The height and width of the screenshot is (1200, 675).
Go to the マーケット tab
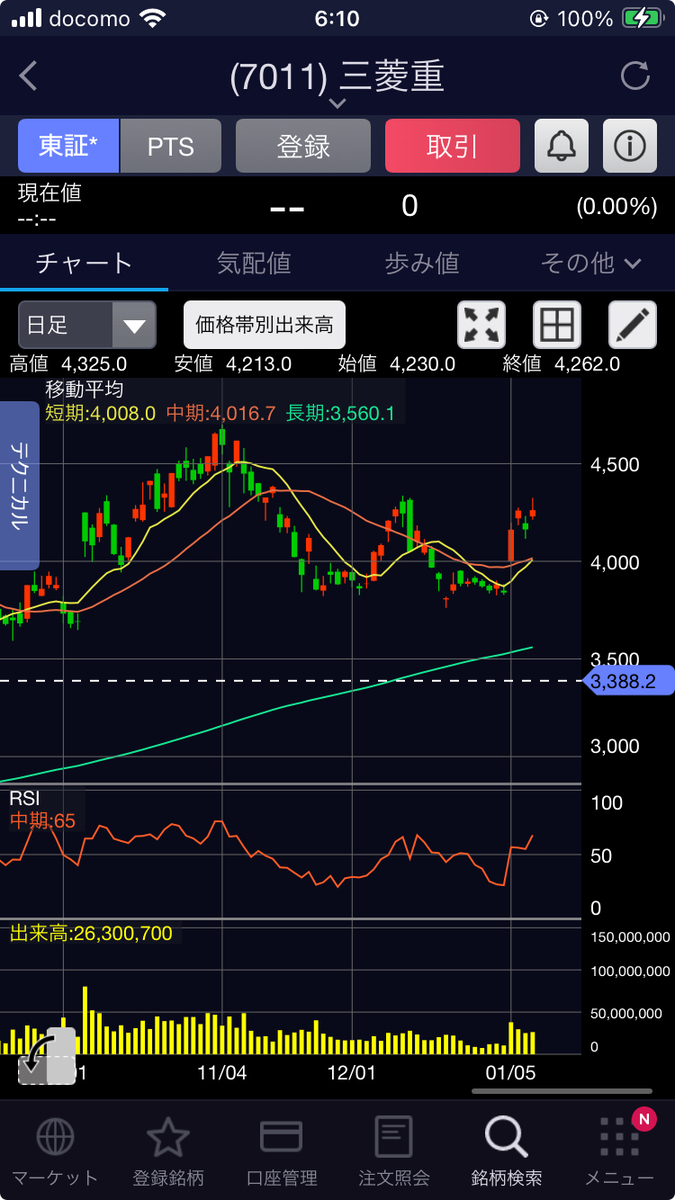[x=54, y=1150]
